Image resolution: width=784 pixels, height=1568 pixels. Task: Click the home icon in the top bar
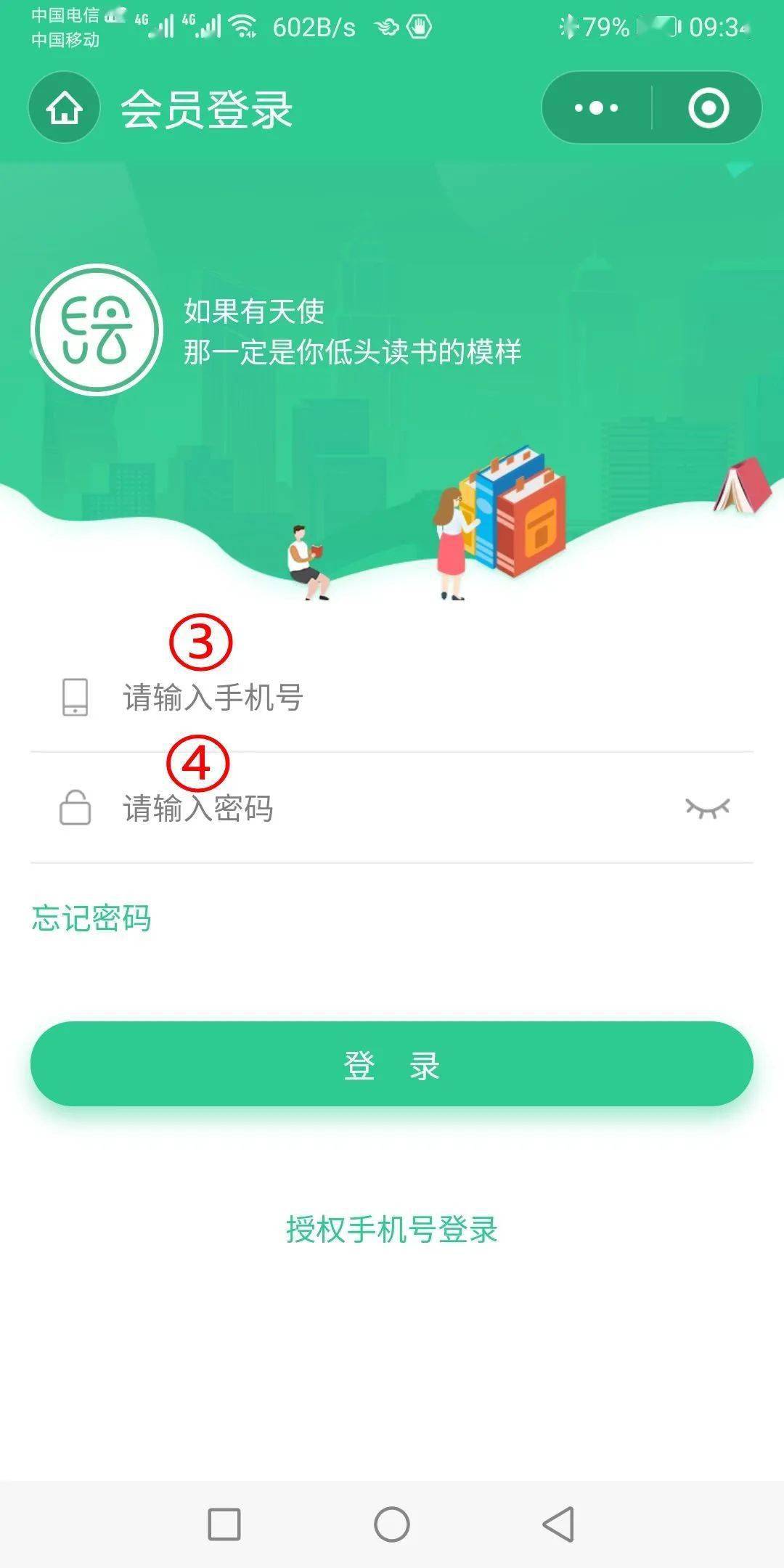(65, 107)
